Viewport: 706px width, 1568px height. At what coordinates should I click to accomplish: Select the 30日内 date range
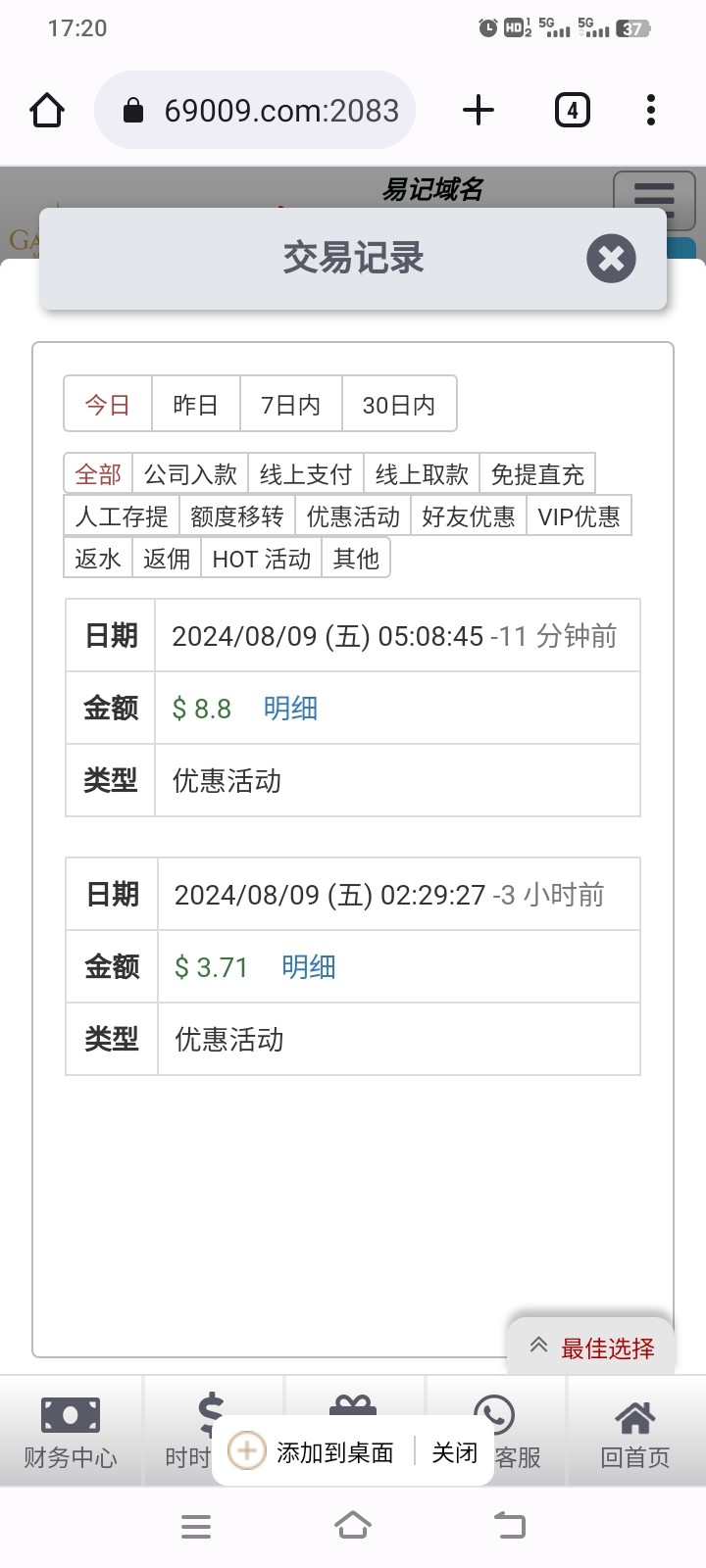[x=399, y=404]
